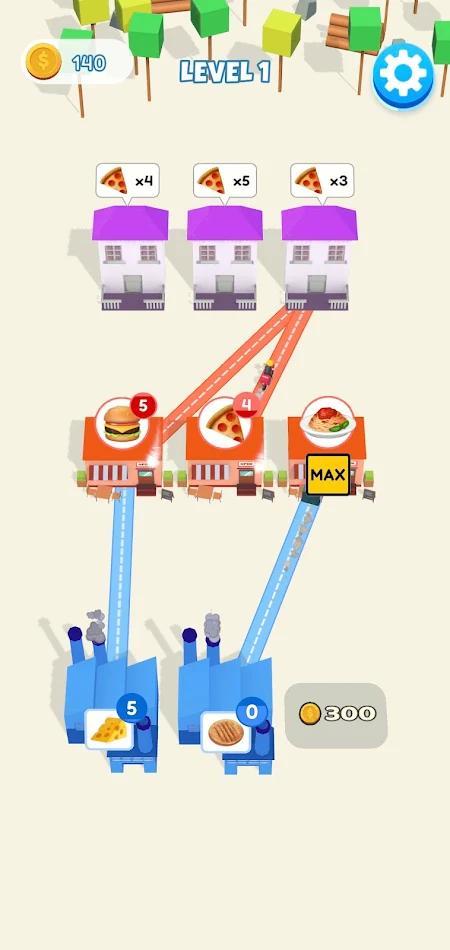Open the settings gear
The width and height of the screenshot is (450, 950).
pyautogui.click(x=403, y=75)
